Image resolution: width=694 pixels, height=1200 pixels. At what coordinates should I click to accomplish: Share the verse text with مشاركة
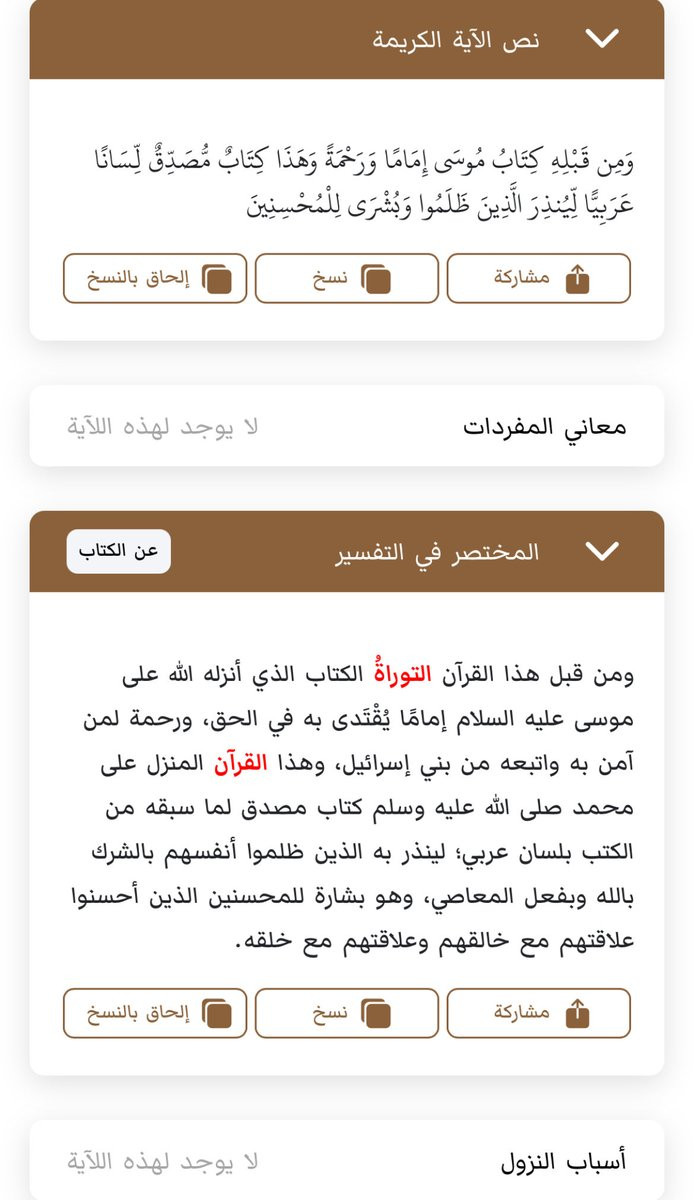coord(539,278)
